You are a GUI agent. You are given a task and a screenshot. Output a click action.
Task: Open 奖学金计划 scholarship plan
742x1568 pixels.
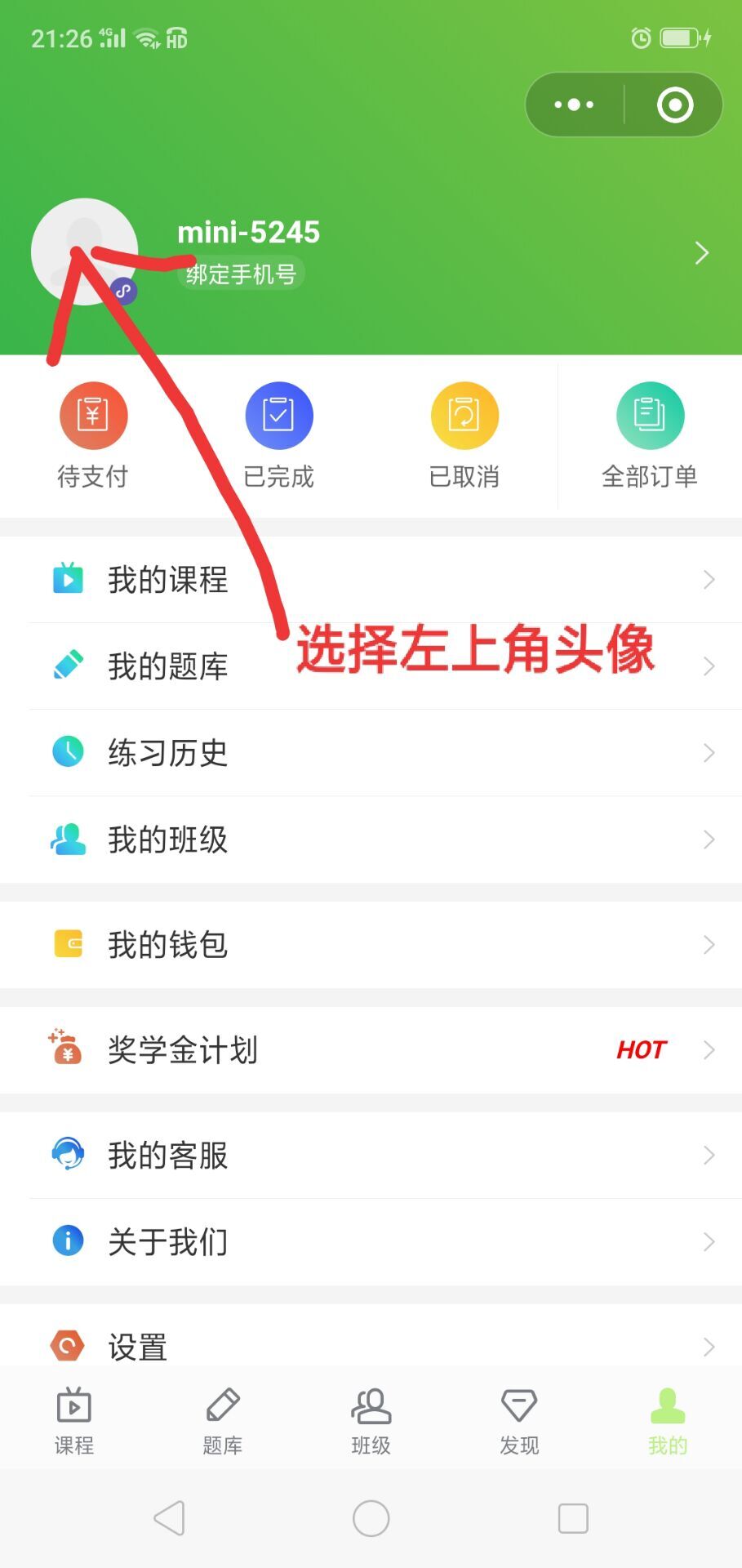pos(371,1050)
